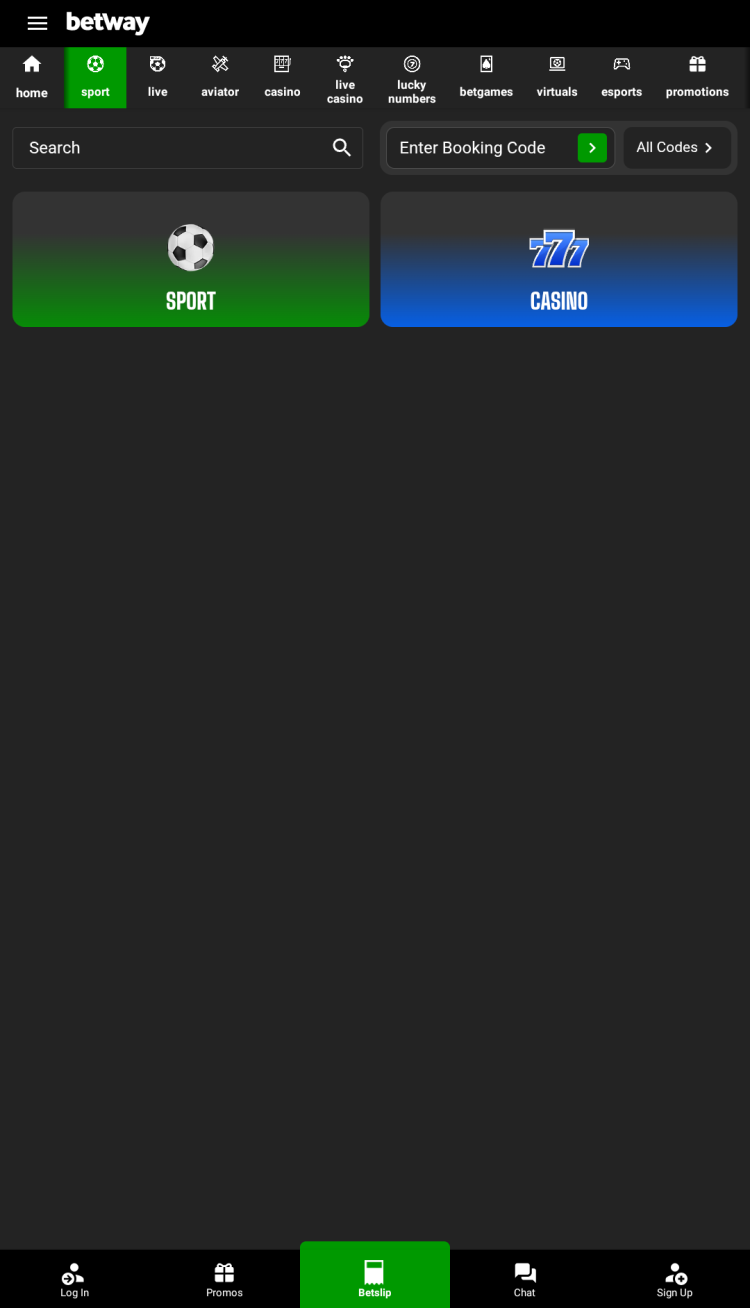Start a Chat from bottom bar

pyautogui.click(x=525, y=1279)
